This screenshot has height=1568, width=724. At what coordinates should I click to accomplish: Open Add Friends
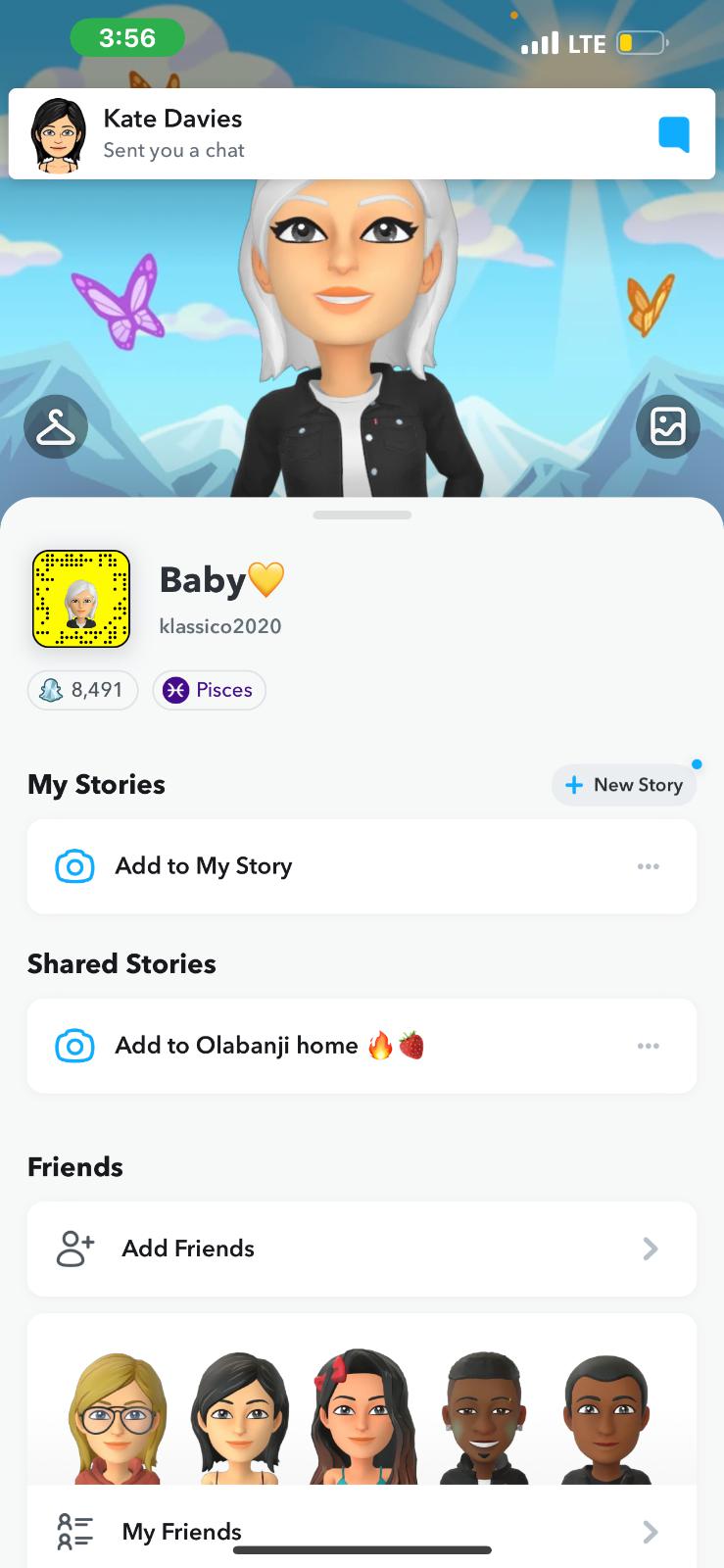pos(362,1249)
